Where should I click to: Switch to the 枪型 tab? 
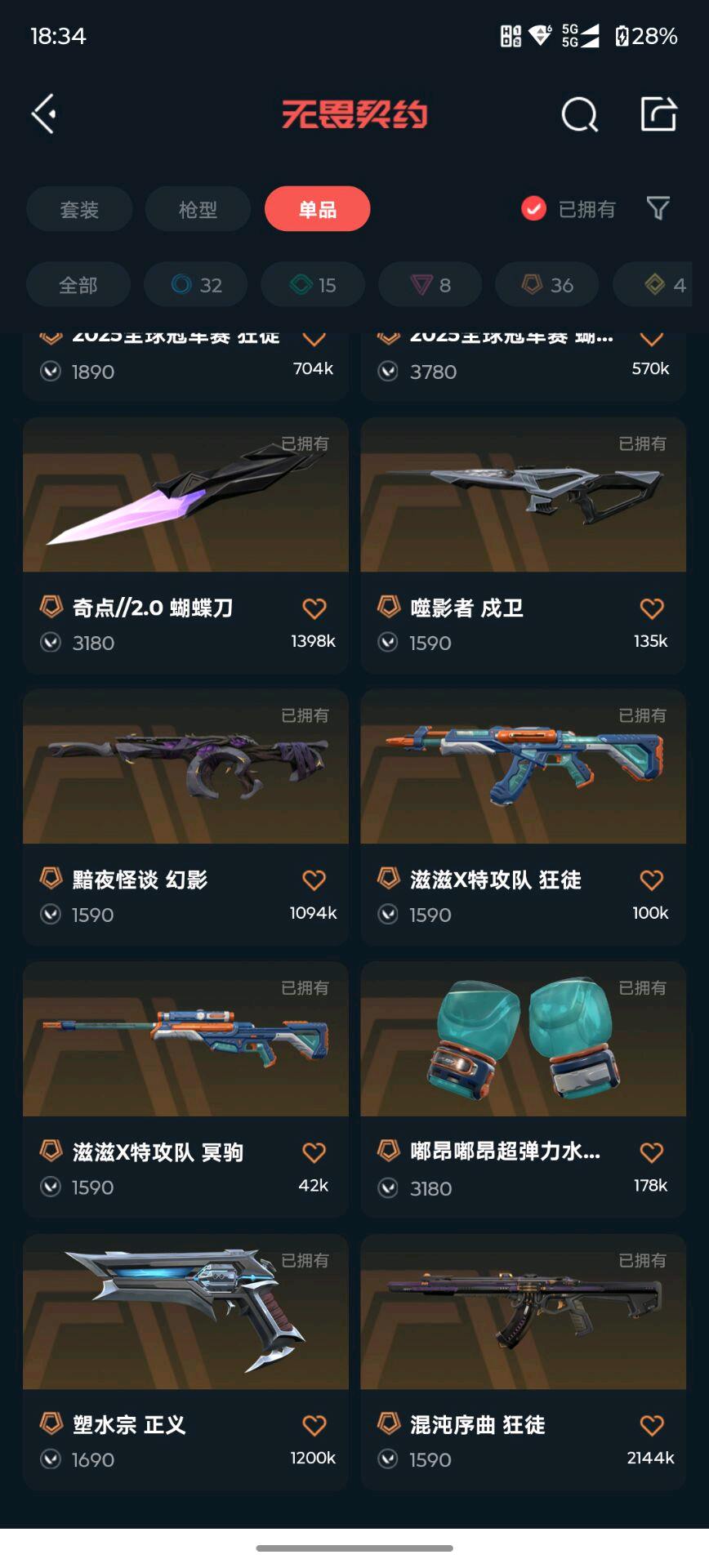point(198,209)
